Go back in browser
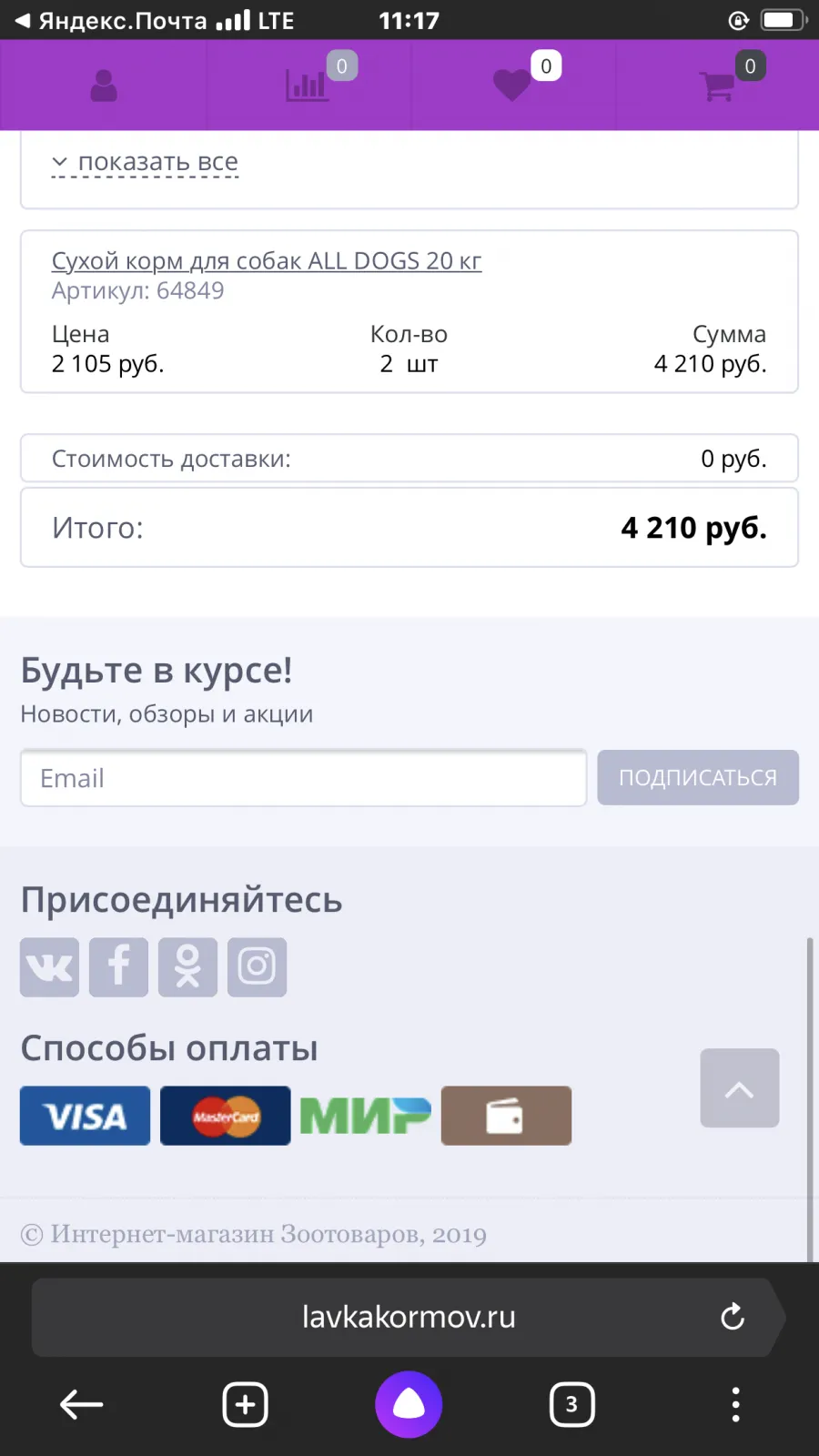819x1456 pixels. point(82,1405)
